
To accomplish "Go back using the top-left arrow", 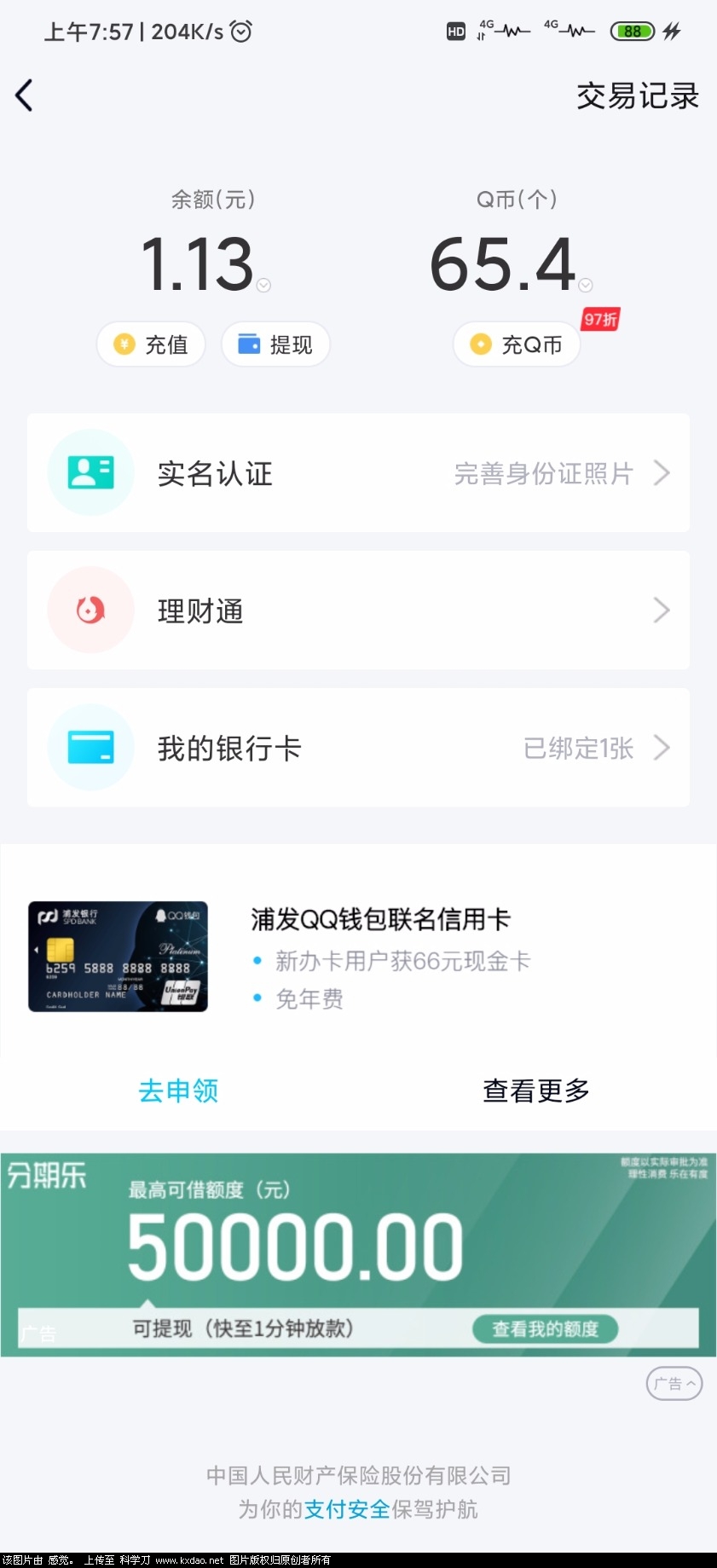I will click(25, 95).
